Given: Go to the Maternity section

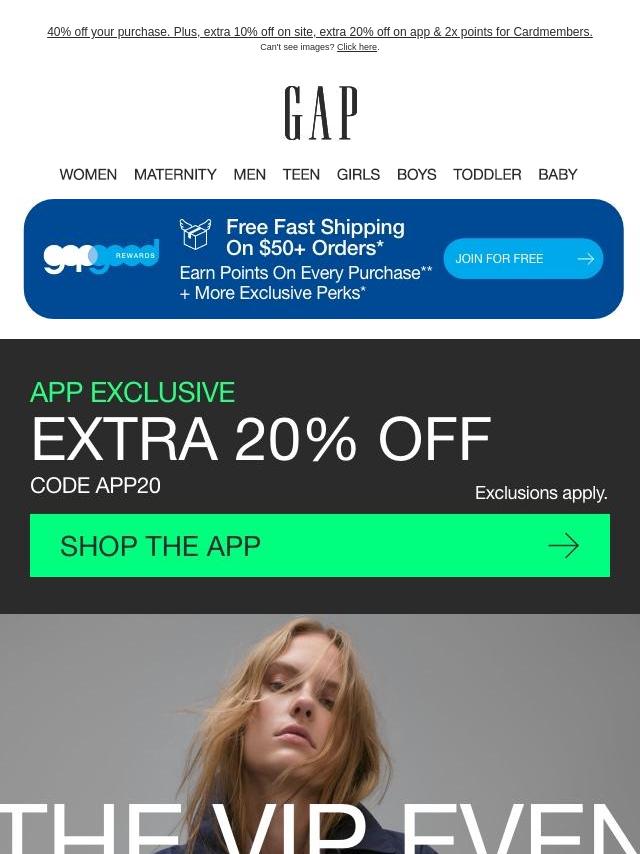Looking at the screenshot, I should 175,174.
